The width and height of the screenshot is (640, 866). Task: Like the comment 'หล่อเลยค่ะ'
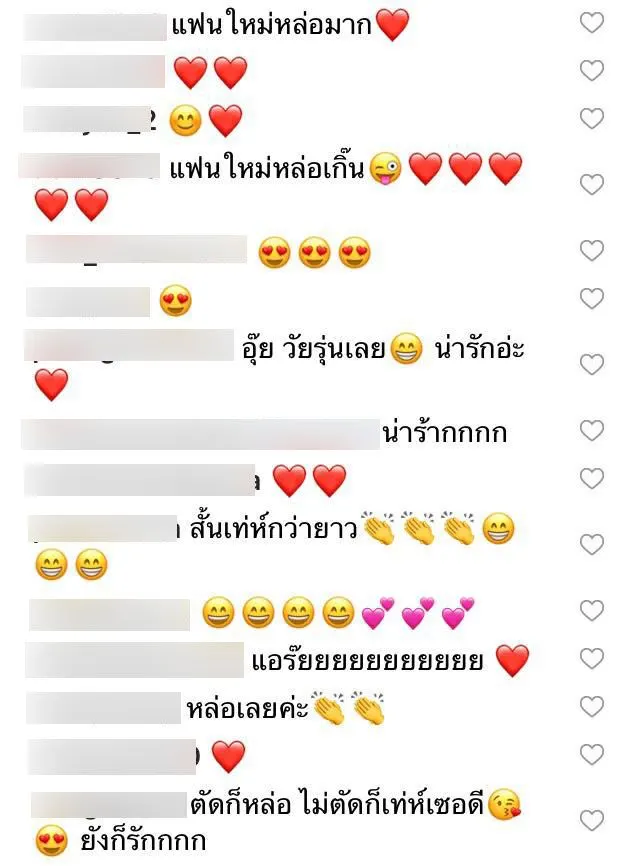click(592, 707)
